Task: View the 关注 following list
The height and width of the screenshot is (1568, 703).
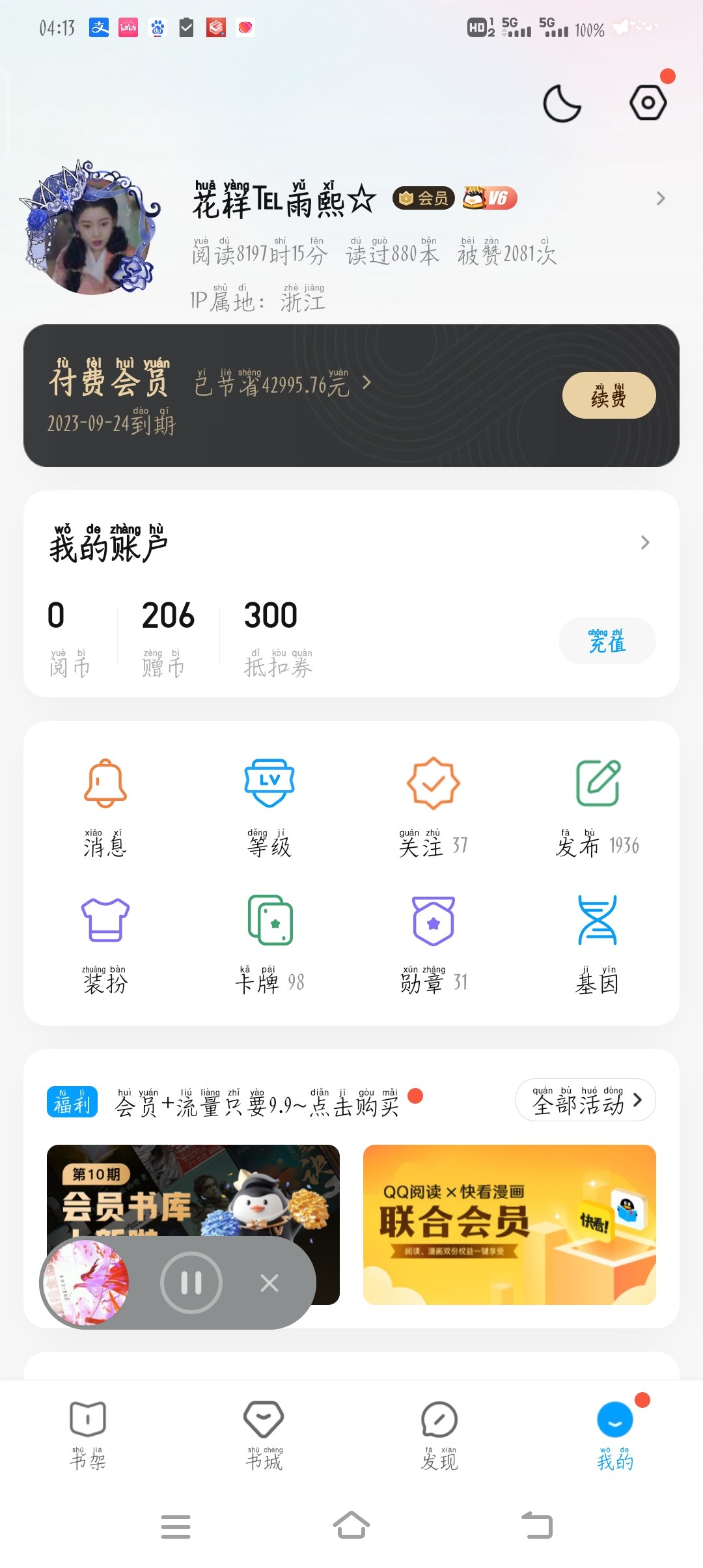Action: [434, 807]
